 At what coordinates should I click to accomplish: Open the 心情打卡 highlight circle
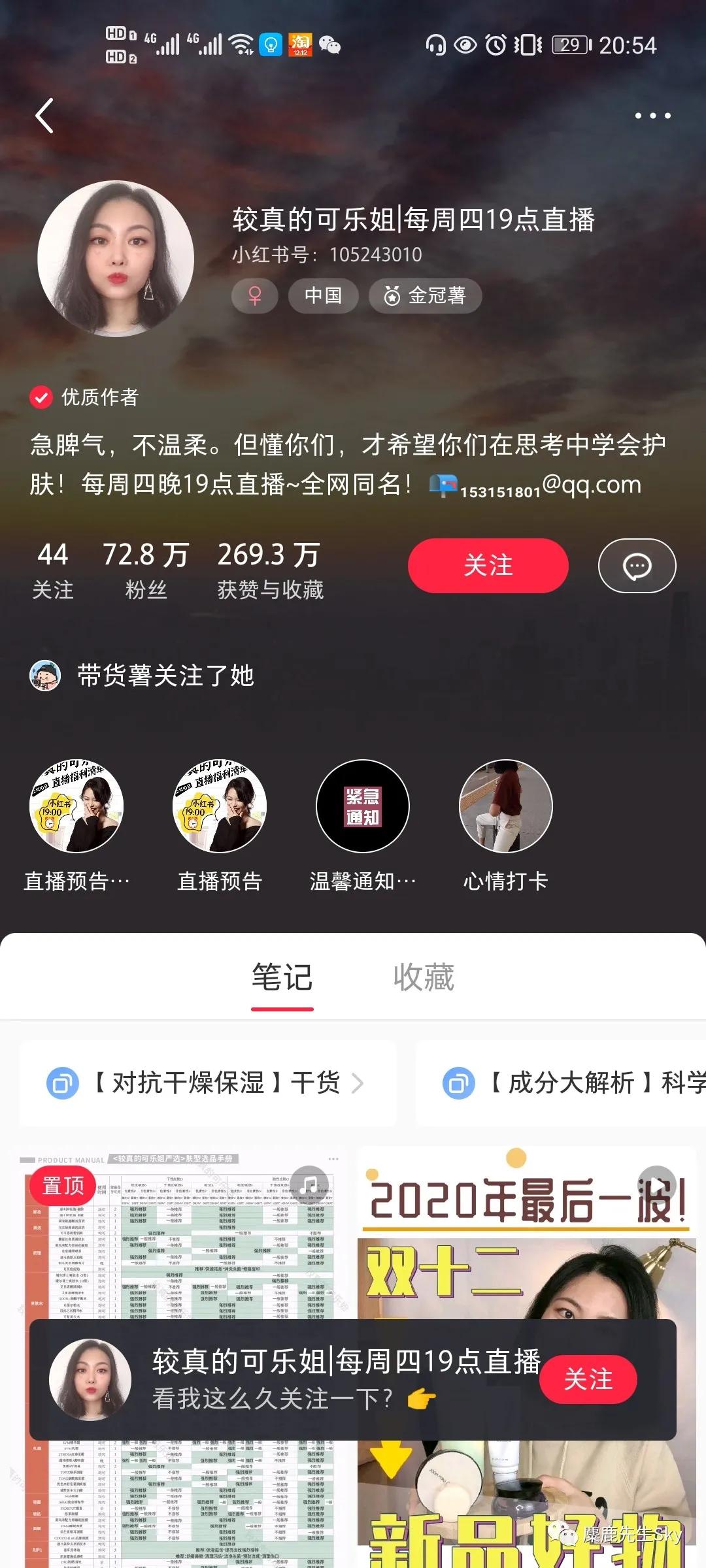coord(506,806)
